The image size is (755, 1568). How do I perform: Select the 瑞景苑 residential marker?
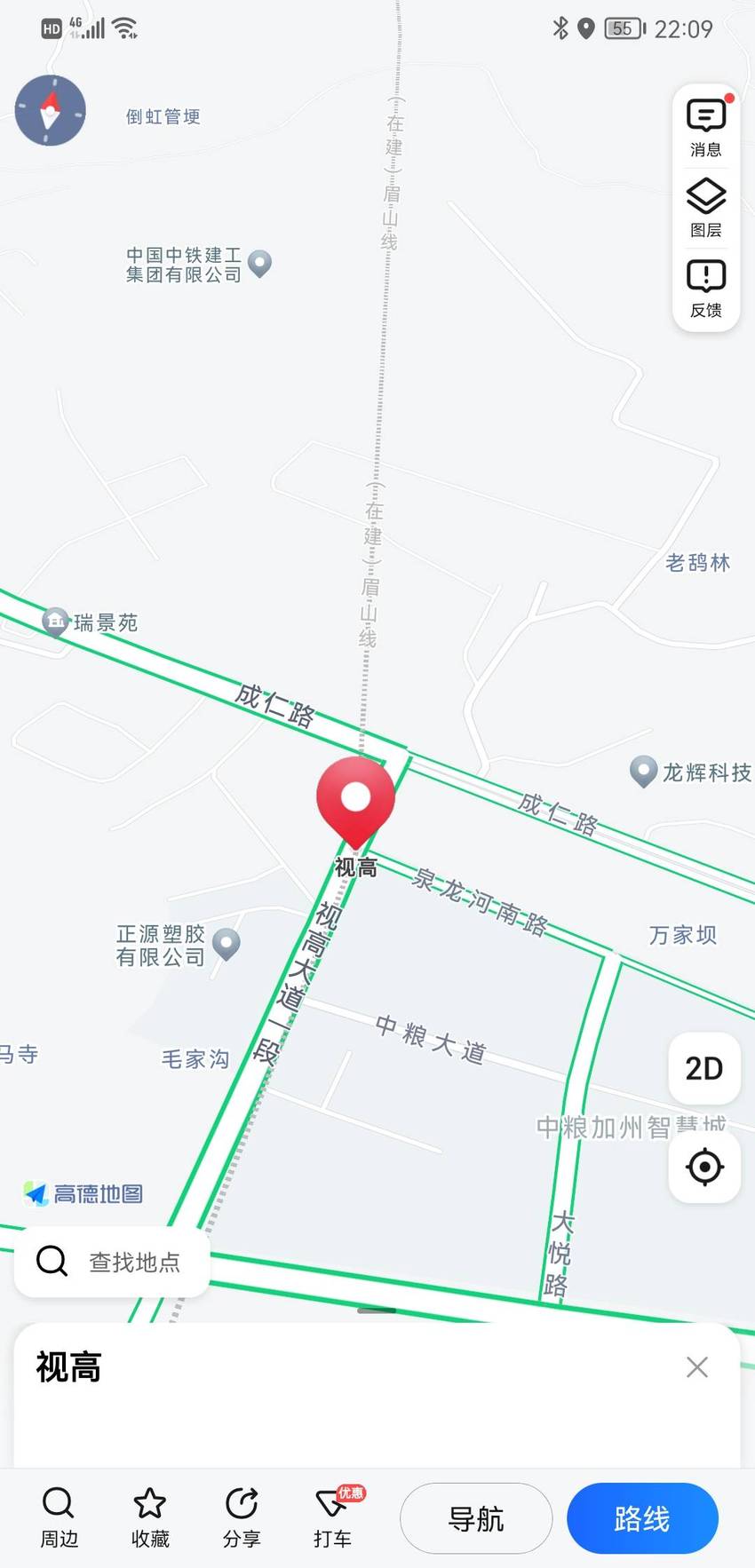(56, 622)
